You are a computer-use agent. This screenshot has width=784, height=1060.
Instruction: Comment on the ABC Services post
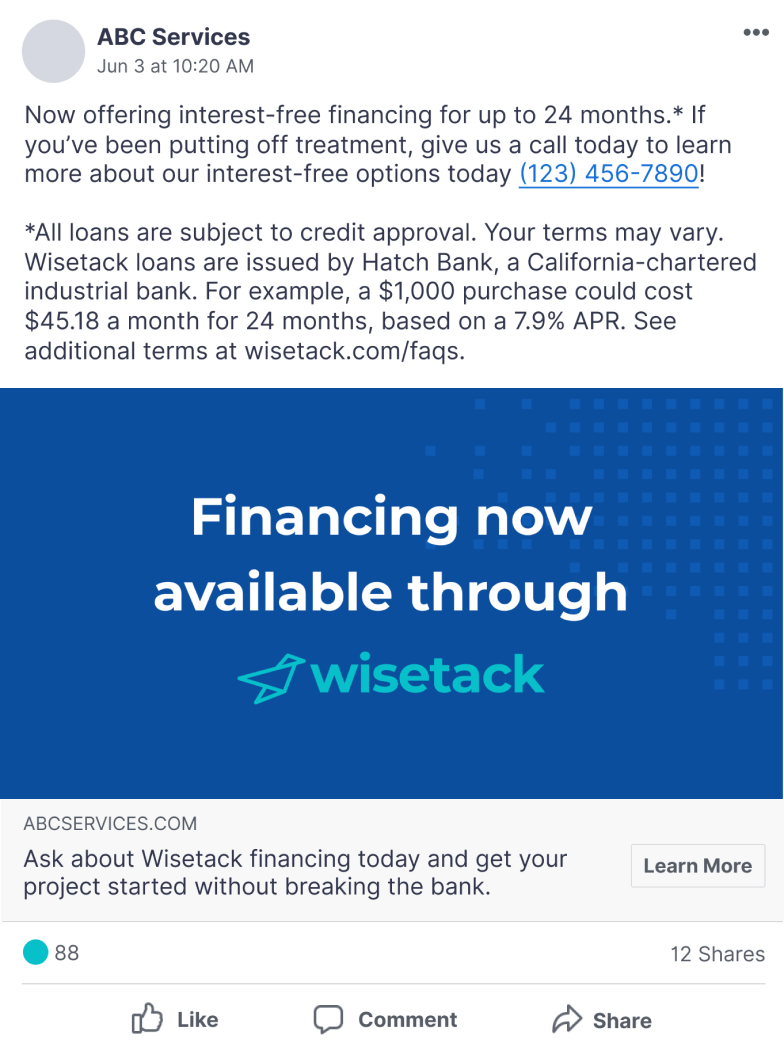point(385,1020)
